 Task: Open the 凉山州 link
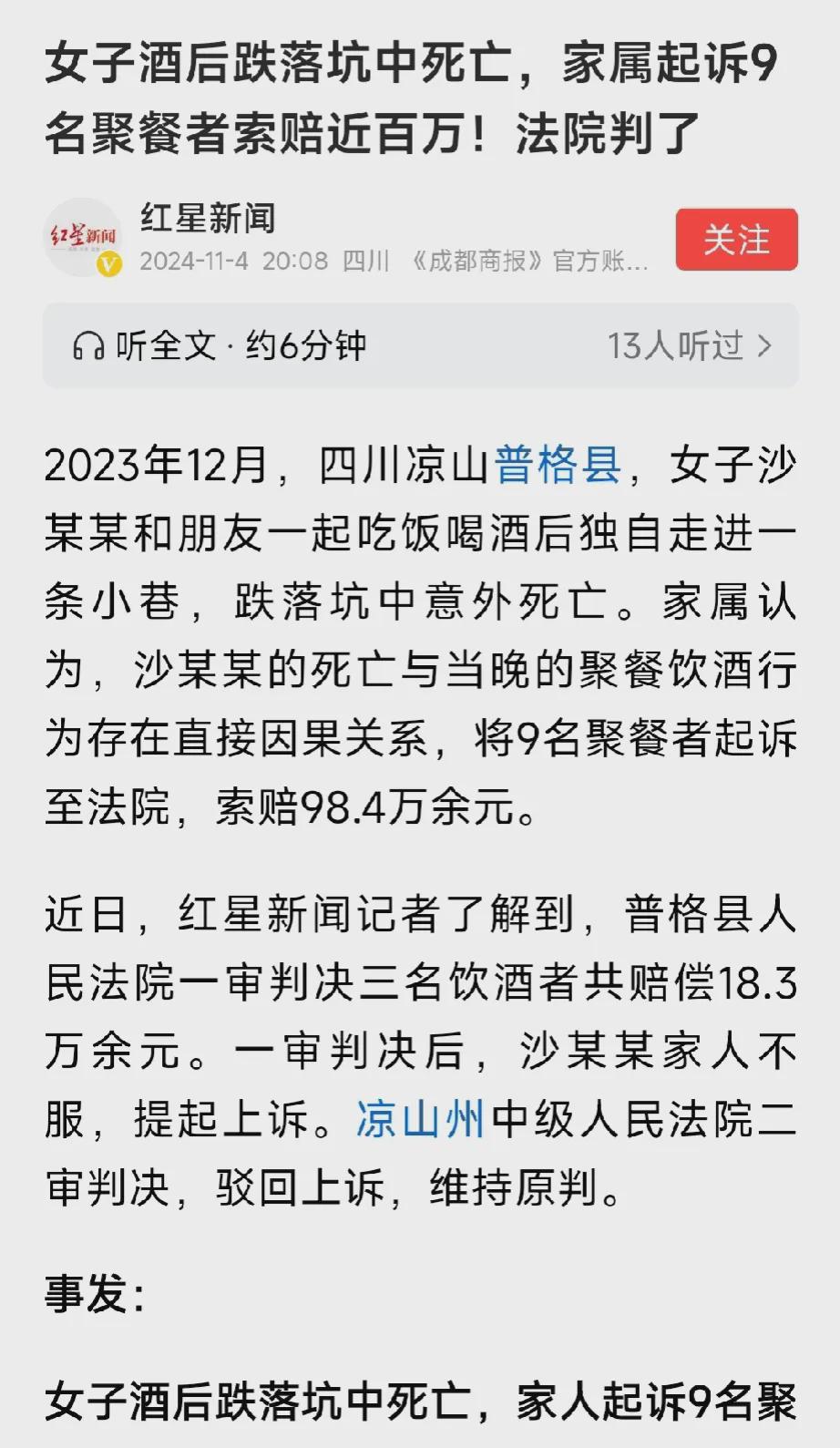click(420, 1119)
